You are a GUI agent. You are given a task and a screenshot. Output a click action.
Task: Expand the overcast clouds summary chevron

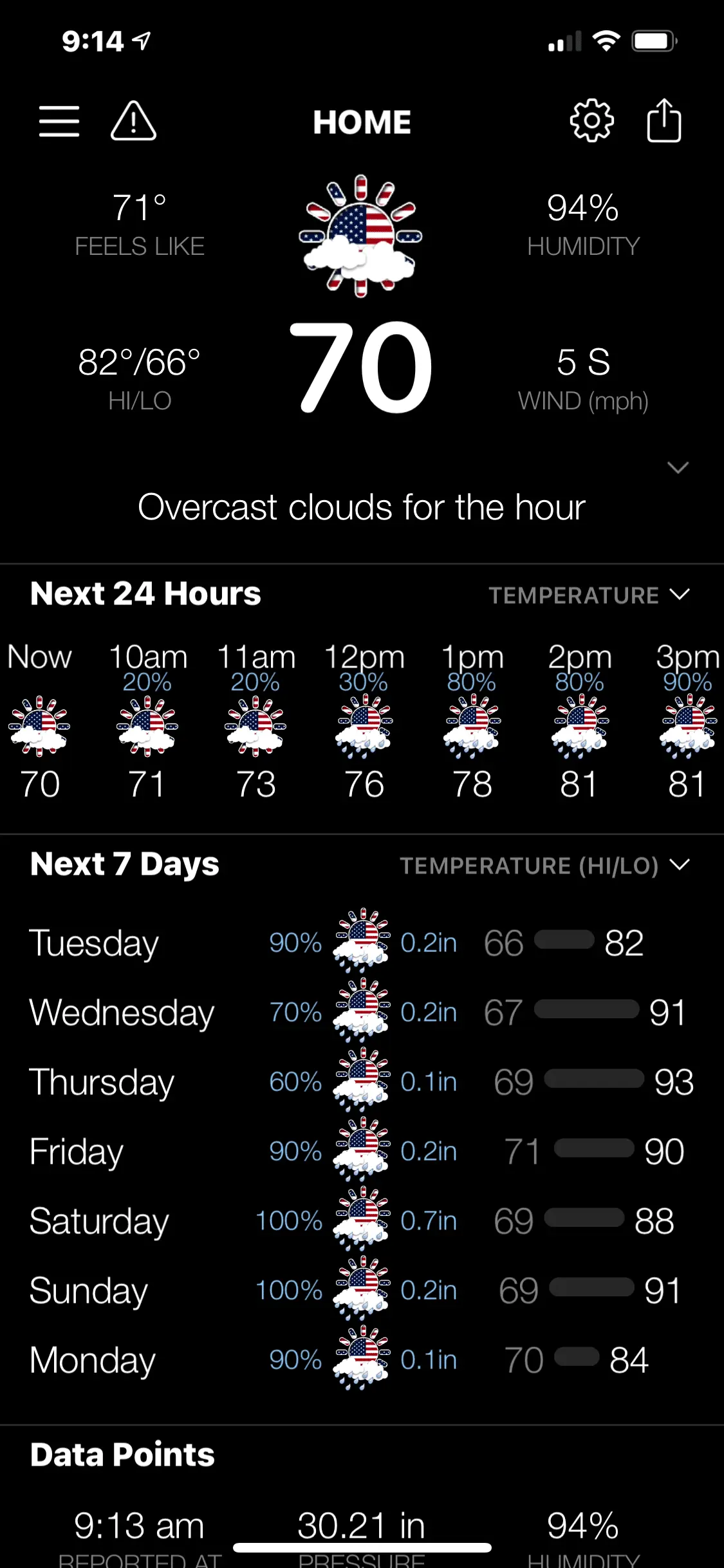[678, 467]
